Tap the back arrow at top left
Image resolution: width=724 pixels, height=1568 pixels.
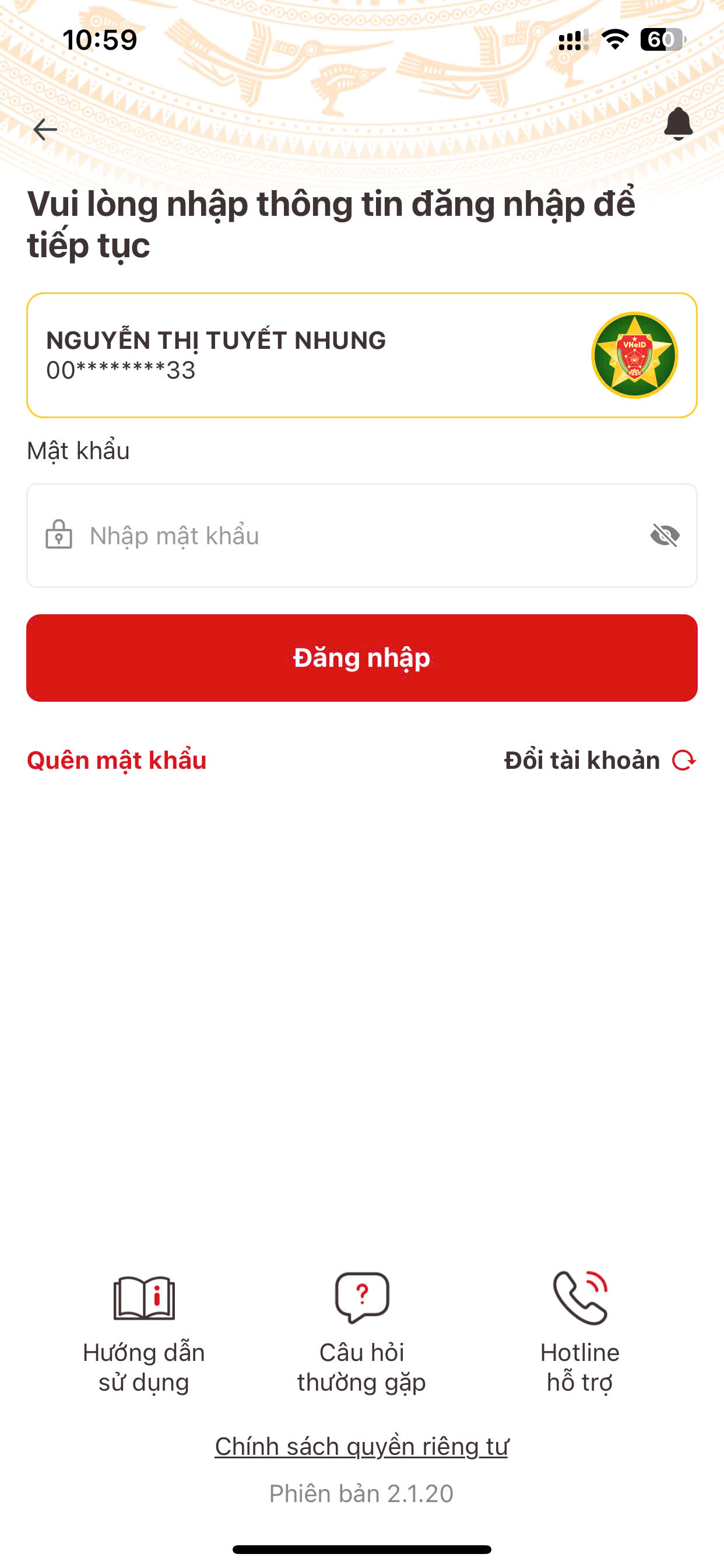tap(44, 128)
